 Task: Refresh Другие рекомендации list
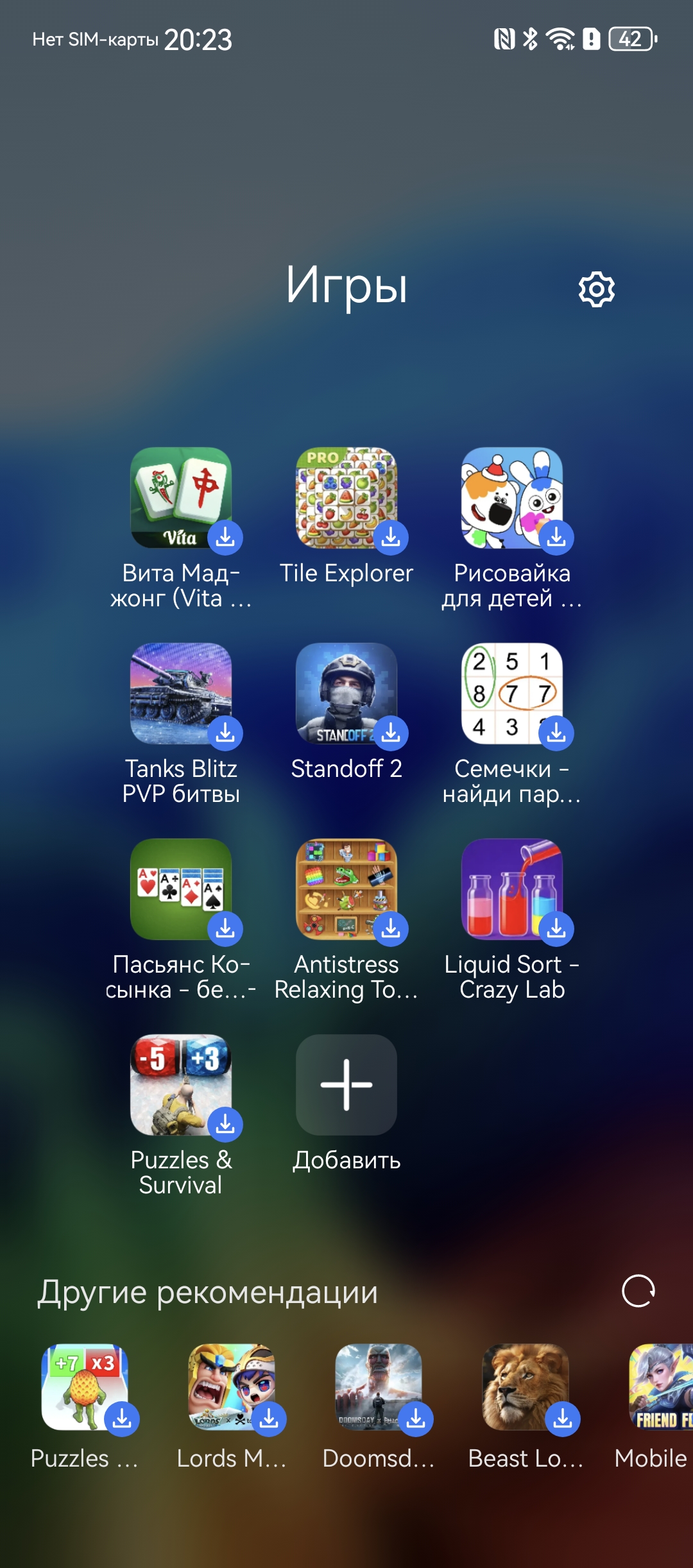[638, 1291]
